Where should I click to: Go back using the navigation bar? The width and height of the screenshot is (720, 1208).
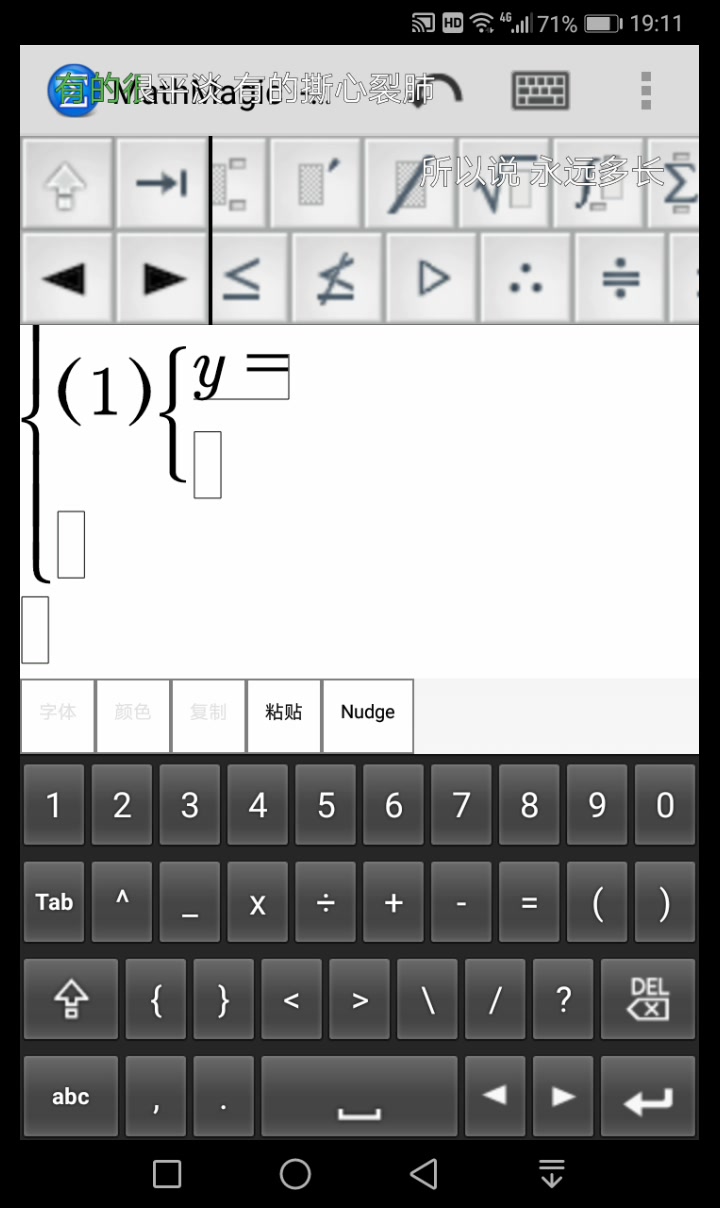coord(423,1173)
